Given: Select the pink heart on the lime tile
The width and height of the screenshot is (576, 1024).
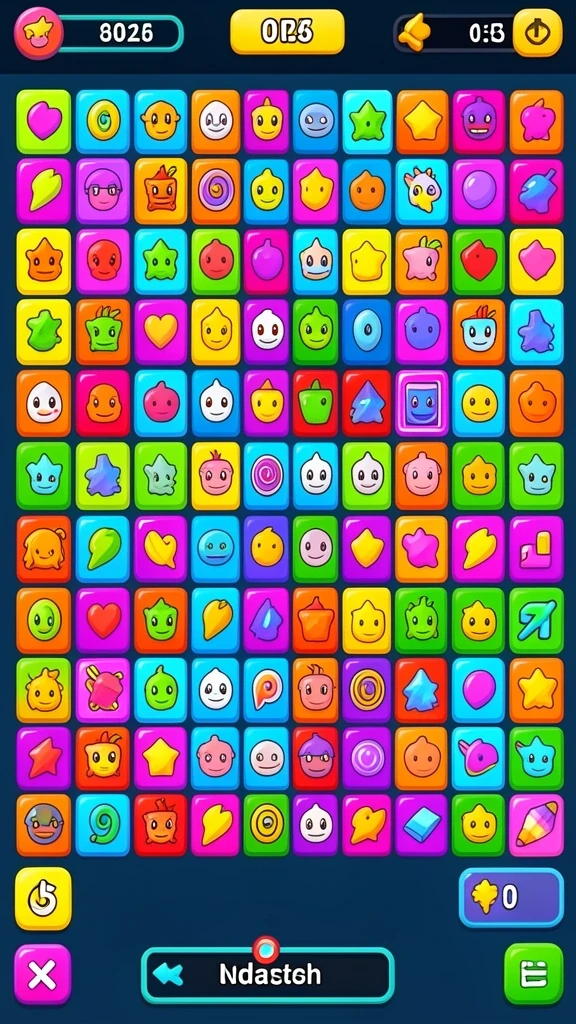Looking at the screenshot, I should 44,121.
